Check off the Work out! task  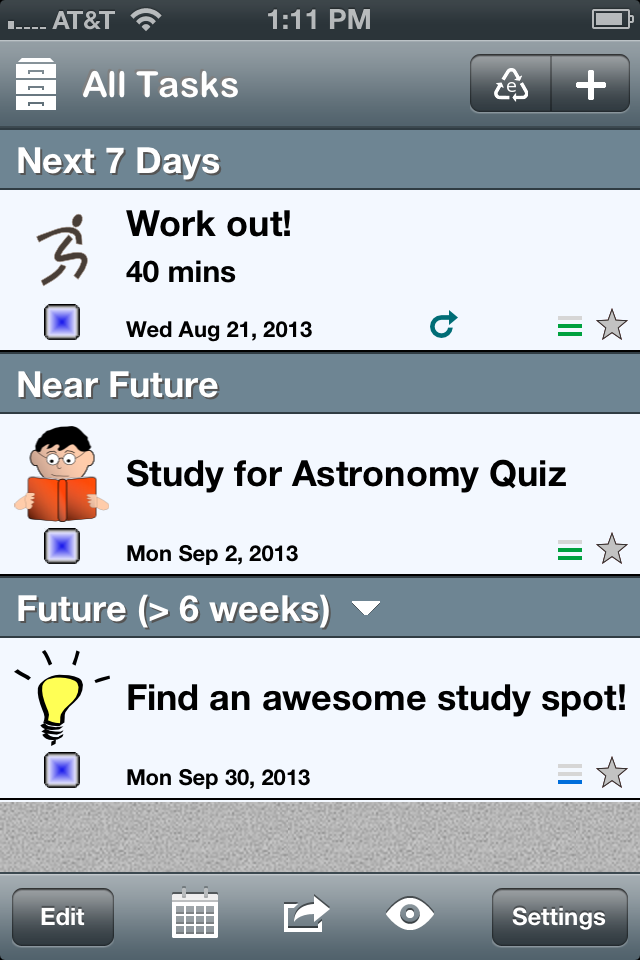click(63, 323)
